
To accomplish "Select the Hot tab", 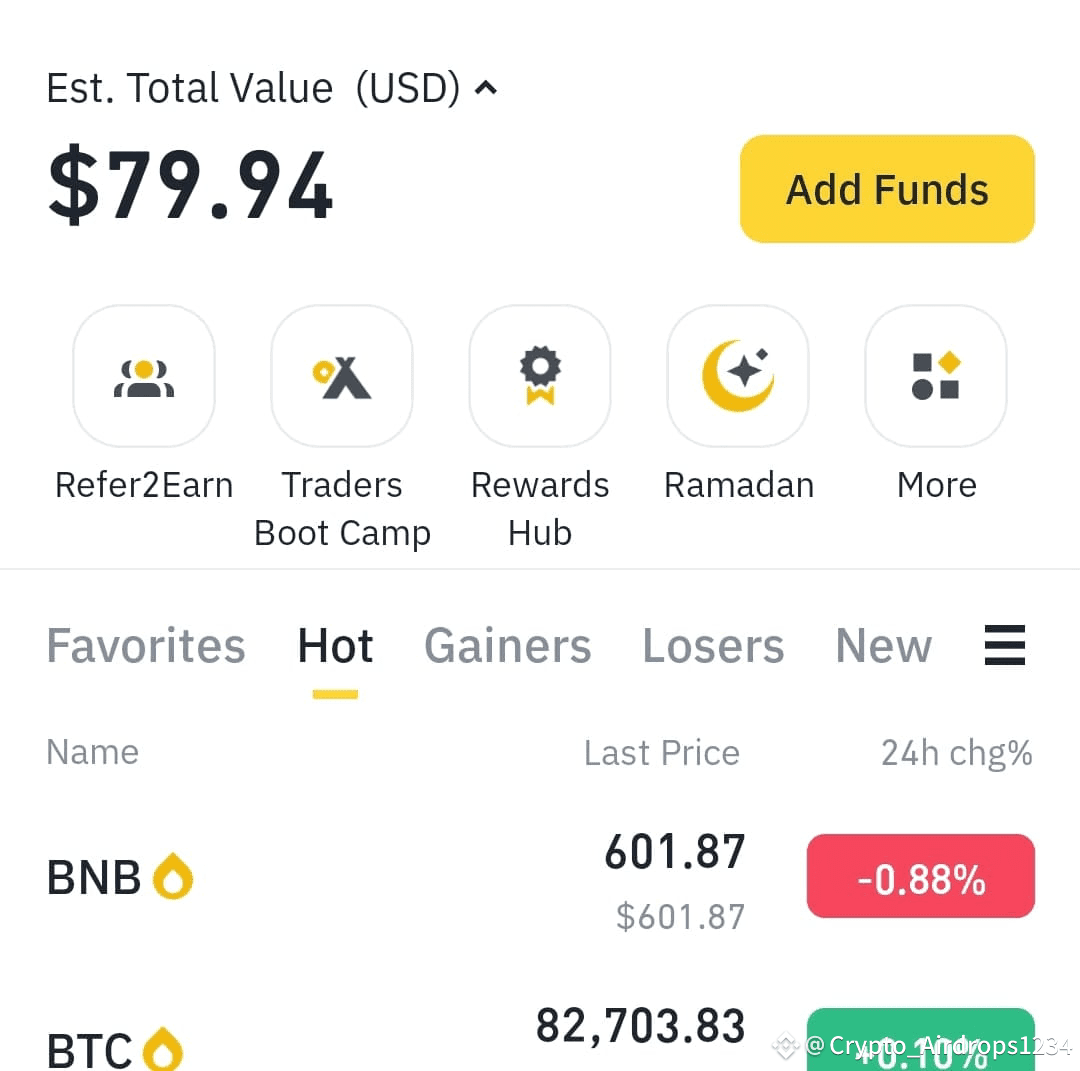I will (x=335, y=646).
